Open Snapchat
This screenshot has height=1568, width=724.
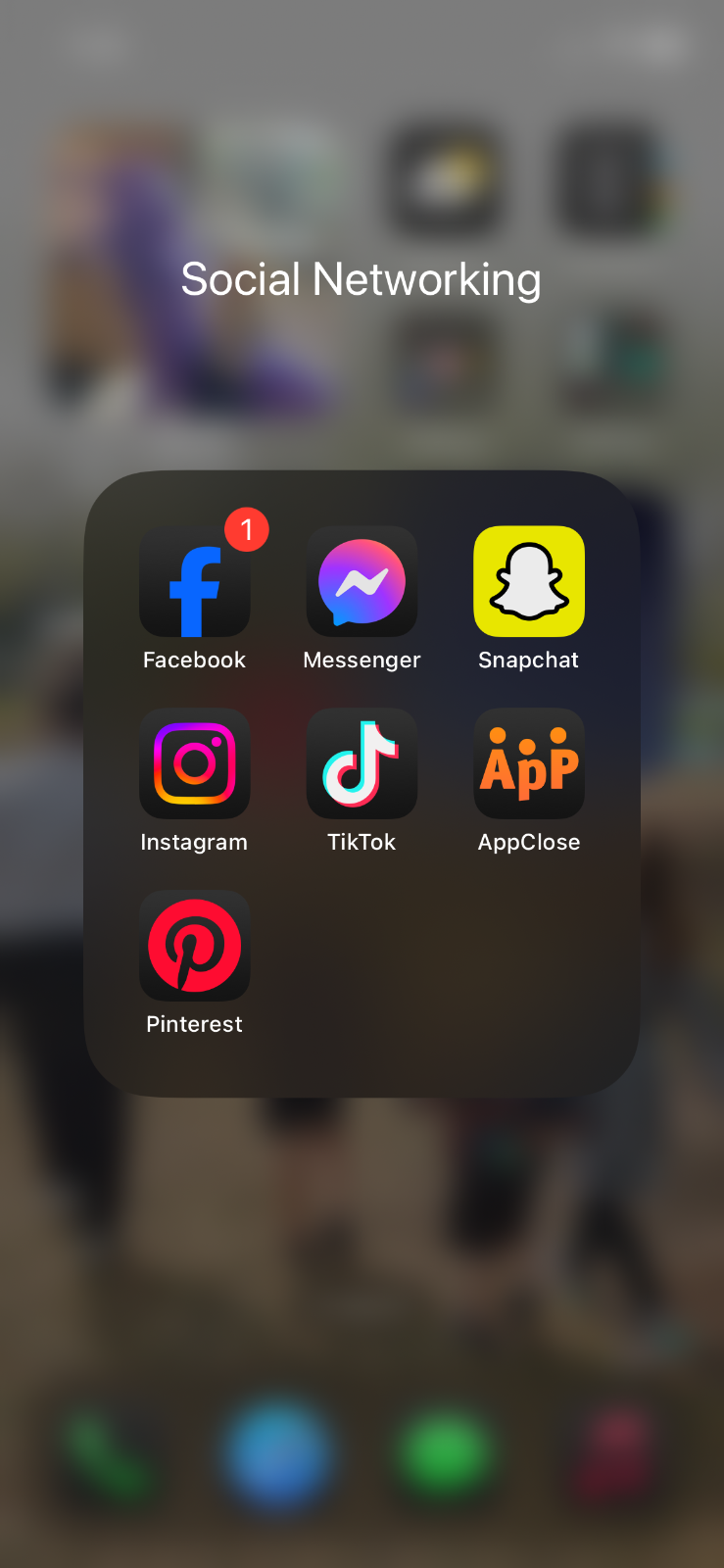point(529,583)
